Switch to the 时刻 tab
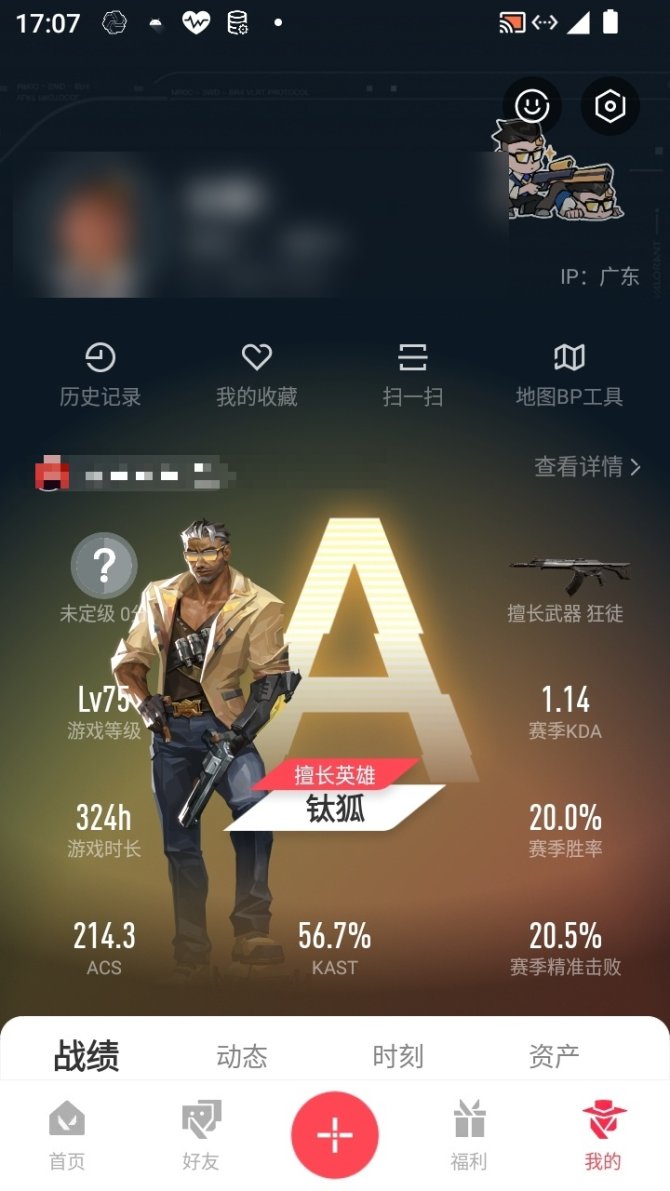Screen dimensions: 670x1191 click(398, 1056)
